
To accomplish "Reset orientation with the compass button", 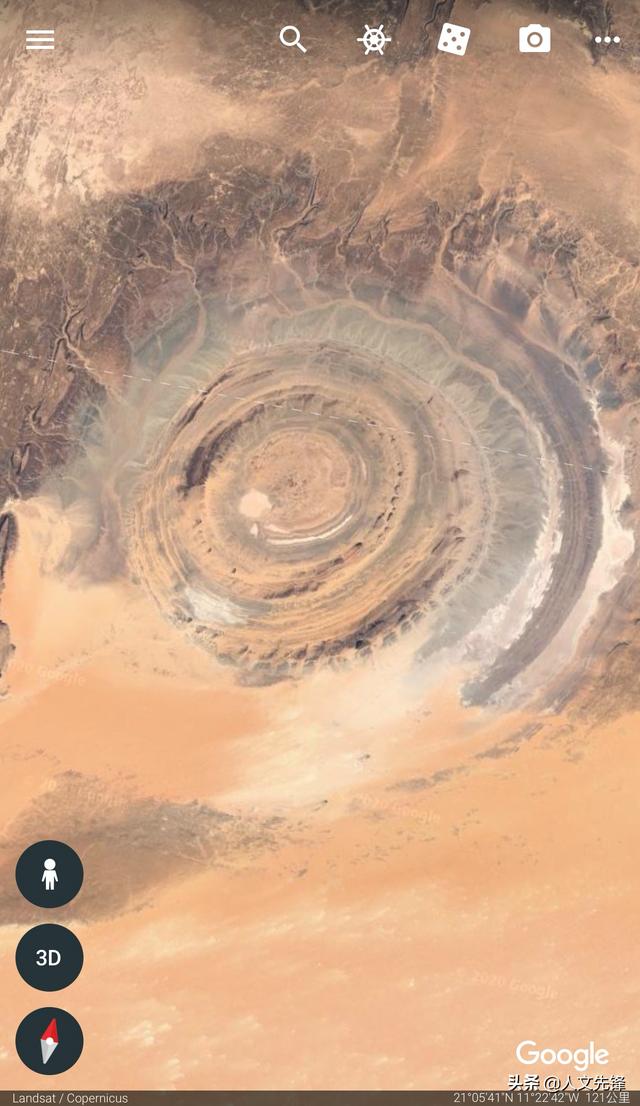I will tap(50, 1041).
